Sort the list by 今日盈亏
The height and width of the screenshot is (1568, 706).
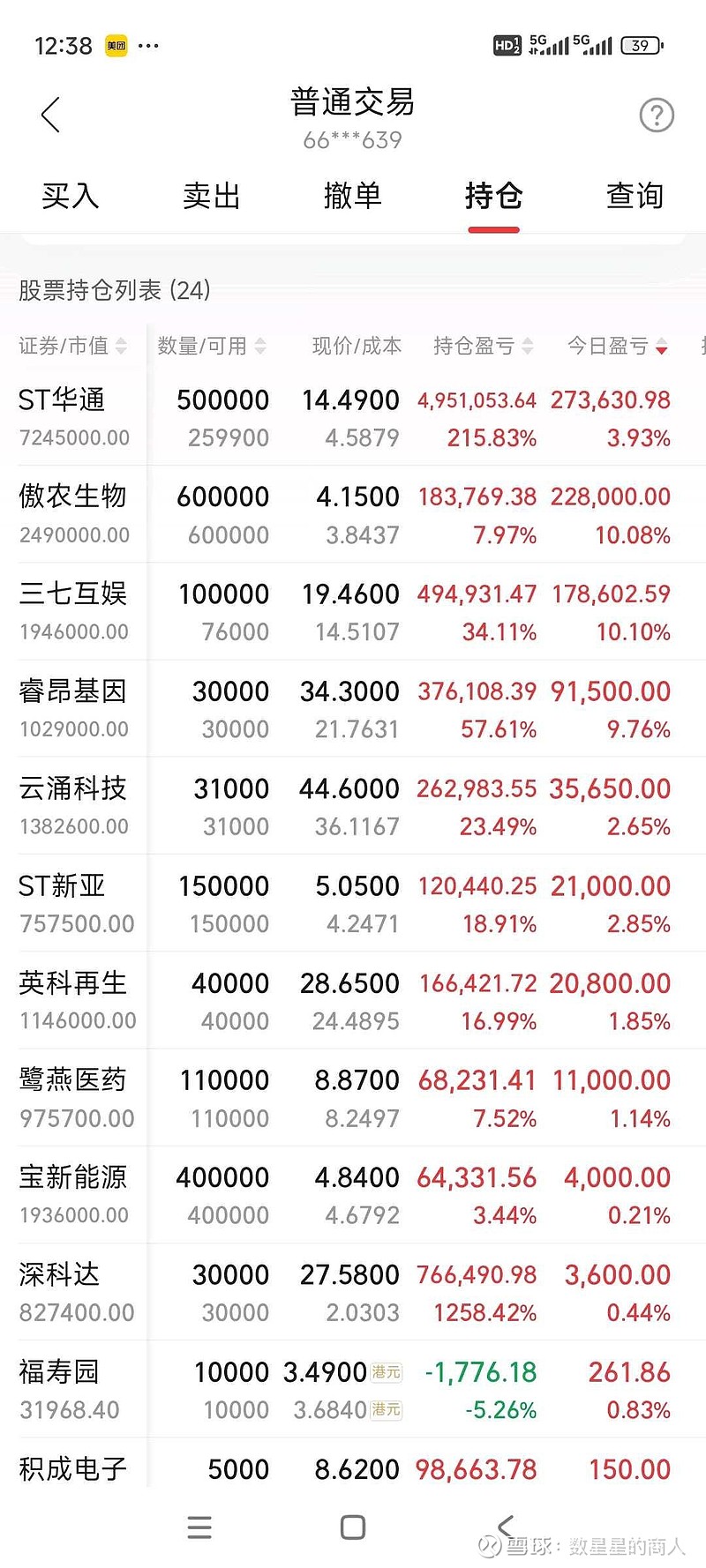pos(618,346)
